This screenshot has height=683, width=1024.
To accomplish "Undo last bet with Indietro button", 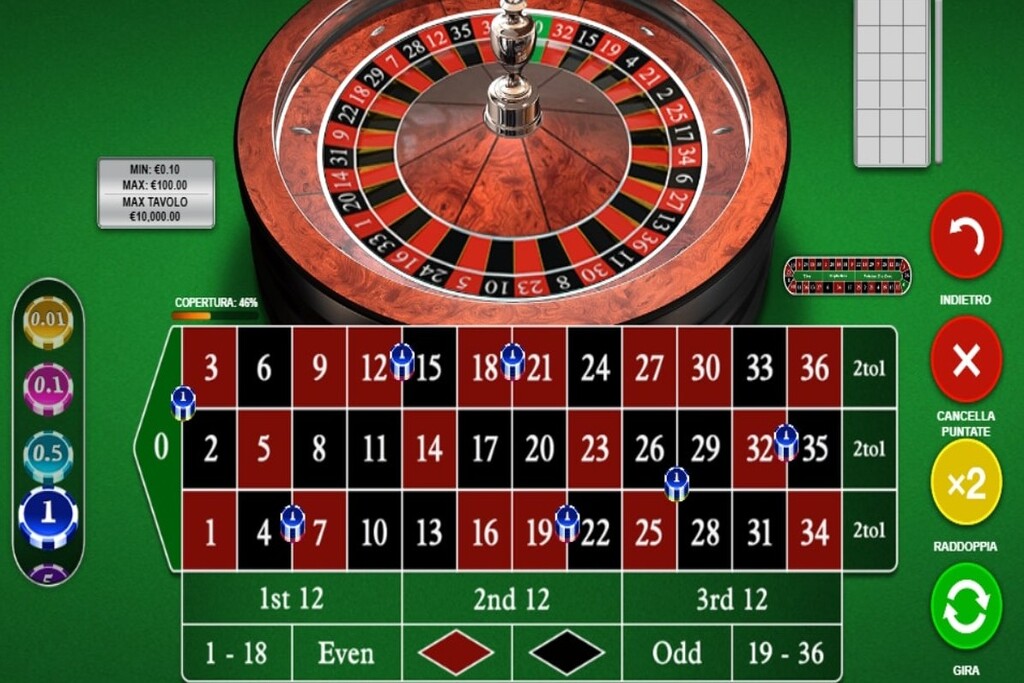I will point(965,236).
